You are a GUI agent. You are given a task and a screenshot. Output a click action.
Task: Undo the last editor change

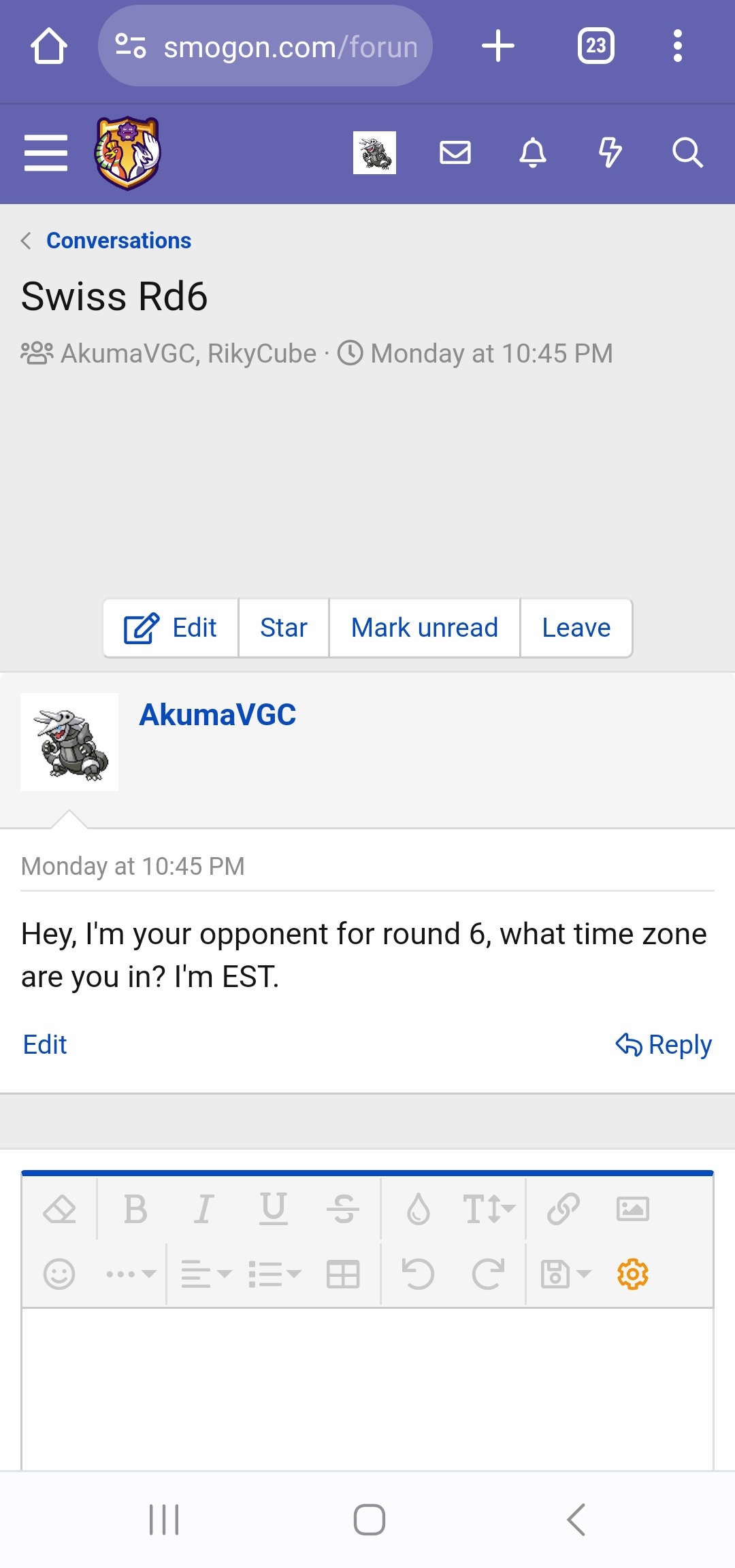click(x=418, y=1273)
